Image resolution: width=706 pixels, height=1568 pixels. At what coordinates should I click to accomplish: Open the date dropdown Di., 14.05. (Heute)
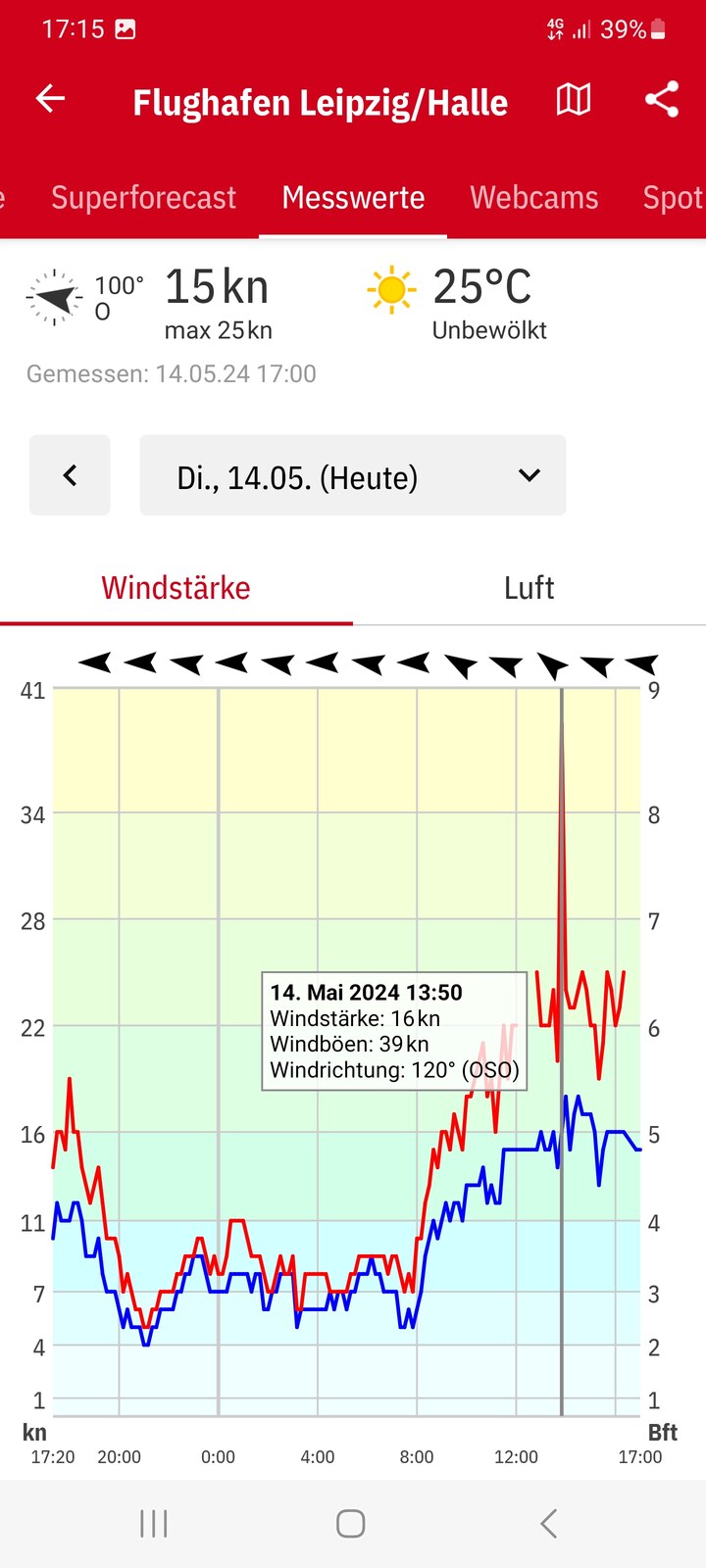pyautogui.click(x=353, y=475)
